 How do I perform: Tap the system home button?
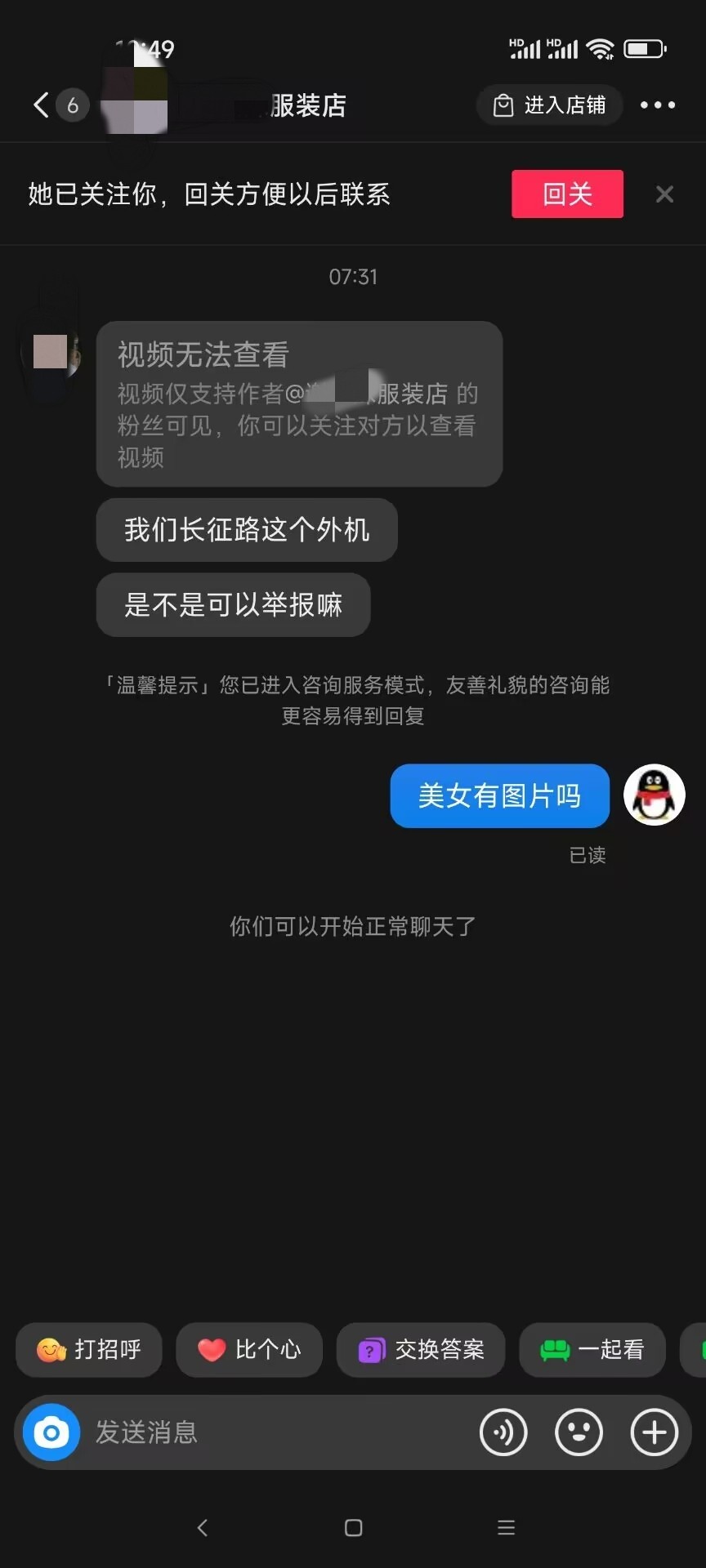click(353, 1528)
